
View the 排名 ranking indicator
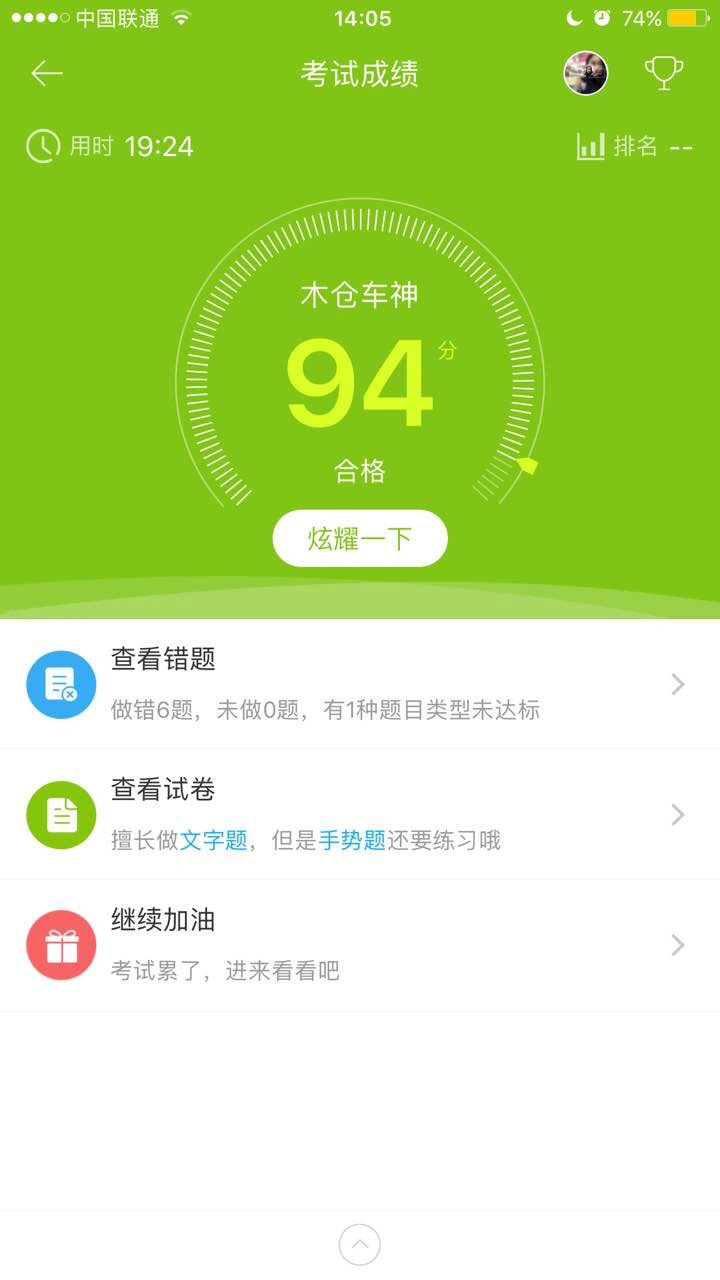(634, 147)
